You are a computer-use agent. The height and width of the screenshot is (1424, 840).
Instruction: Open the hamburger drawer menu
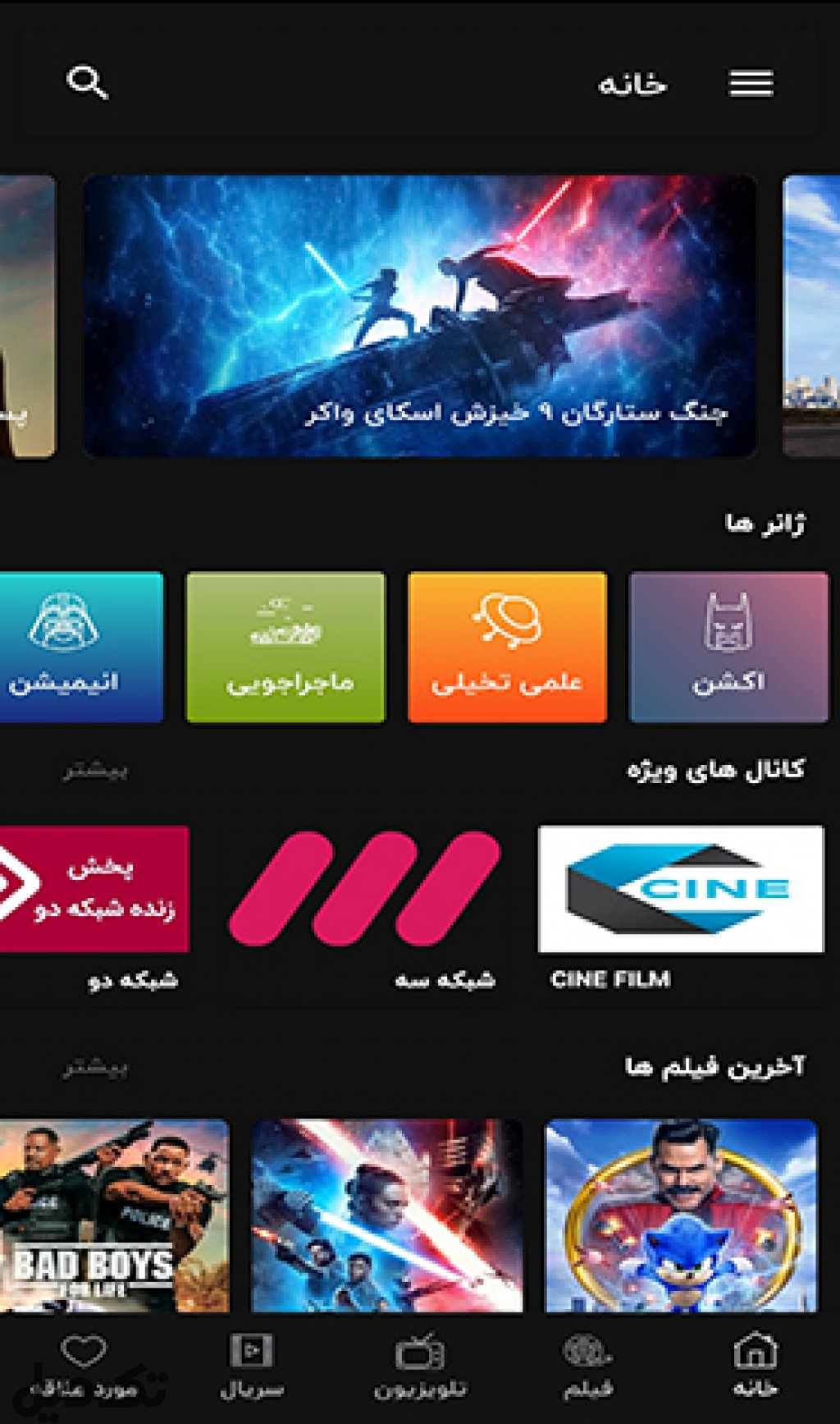point(751,83)
